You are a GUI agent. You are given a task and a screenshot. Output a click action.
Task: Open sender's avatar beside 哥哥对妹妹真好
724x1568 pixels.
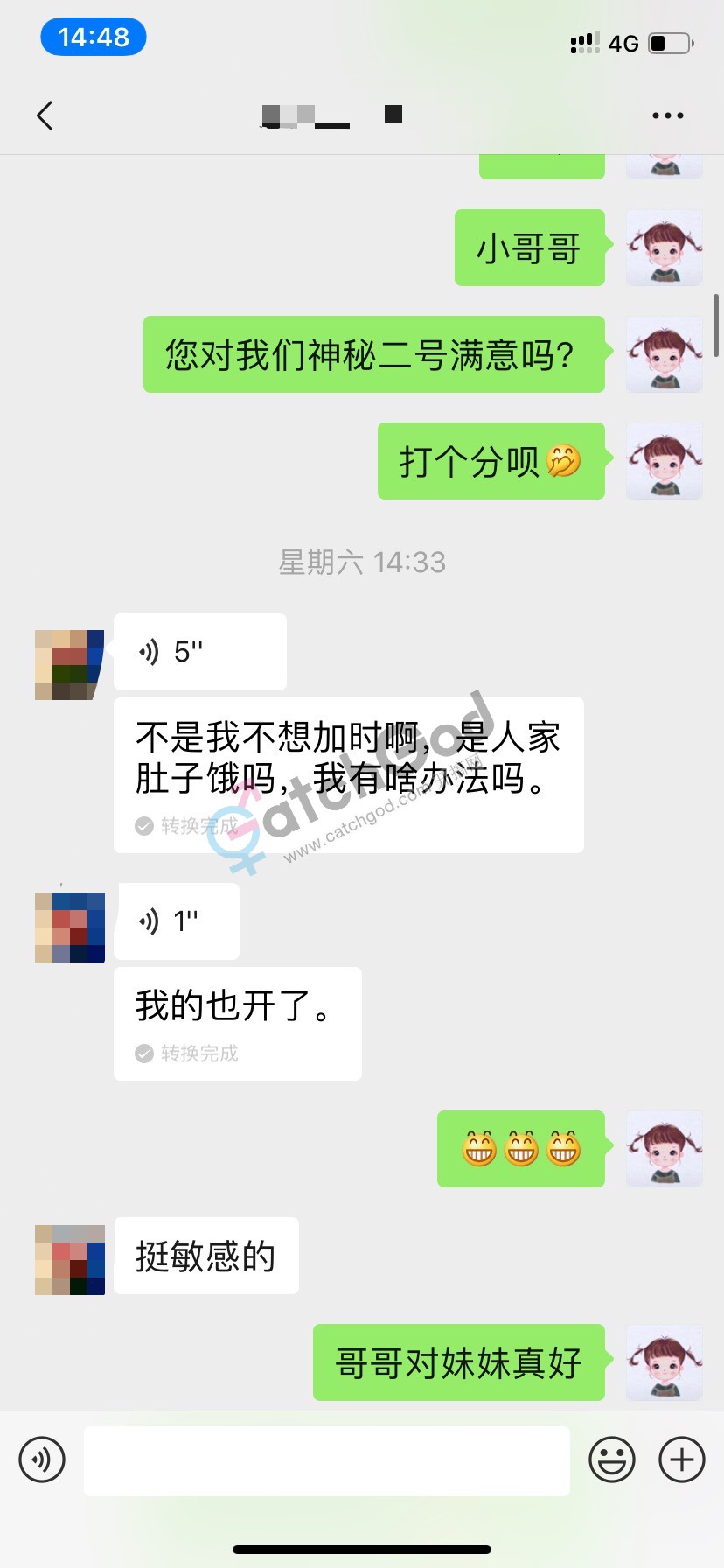[665, 1362]
